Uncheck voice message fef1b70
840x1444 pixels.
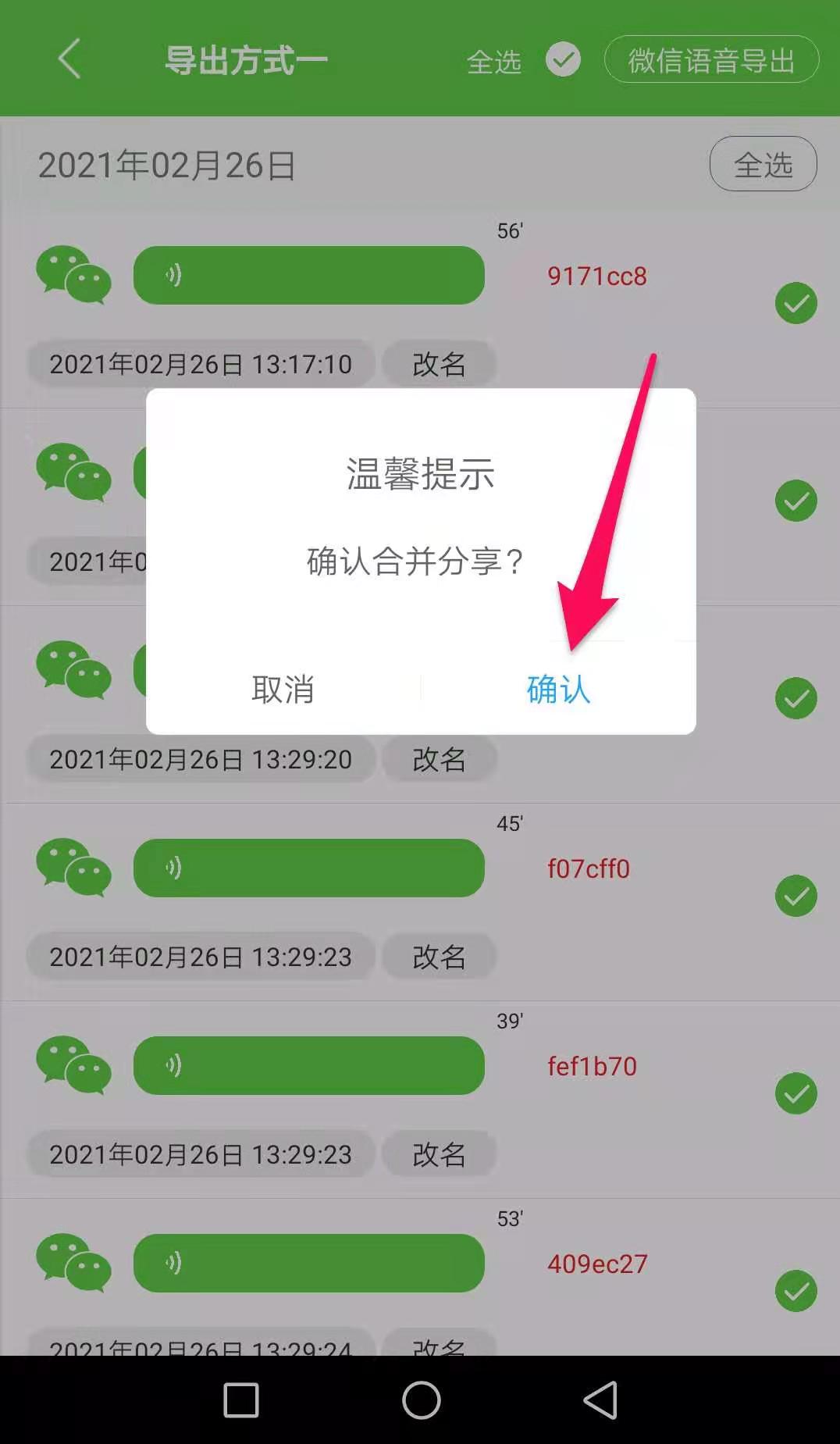(796, 1093)
